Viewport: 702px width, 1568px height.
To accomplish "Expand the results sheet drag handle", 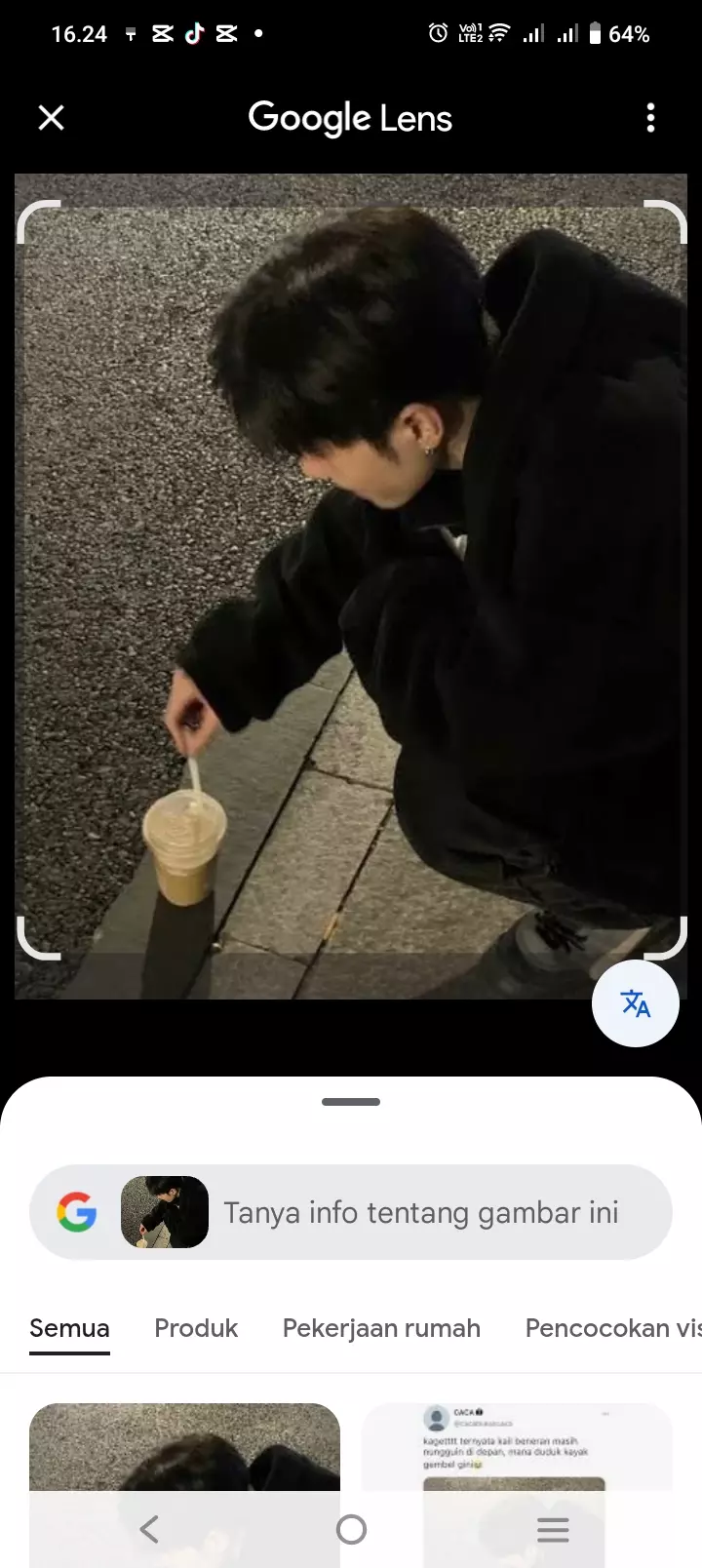I will pyautogui.click(x=351, y=1102).
